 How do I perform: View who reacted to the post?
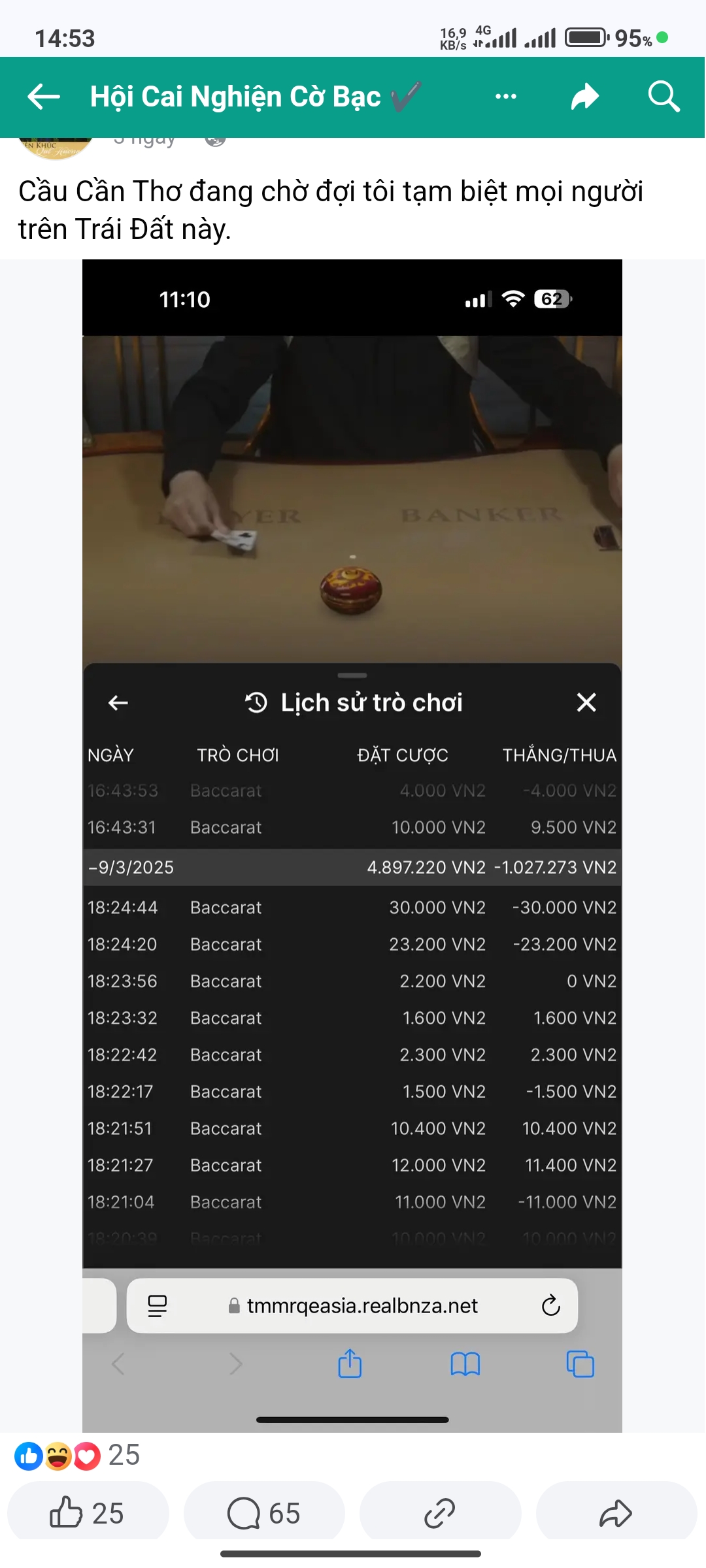click(77, 1456)
